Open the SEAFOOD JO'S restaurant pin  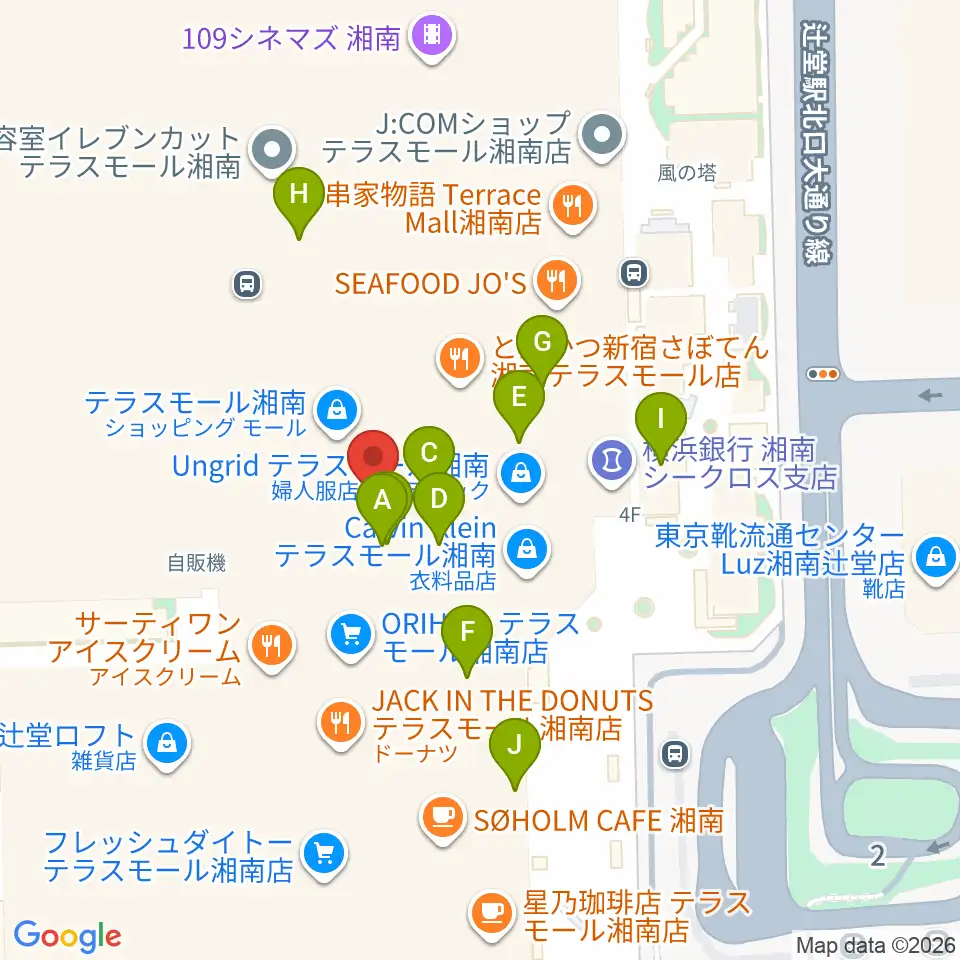coord(557,283)
